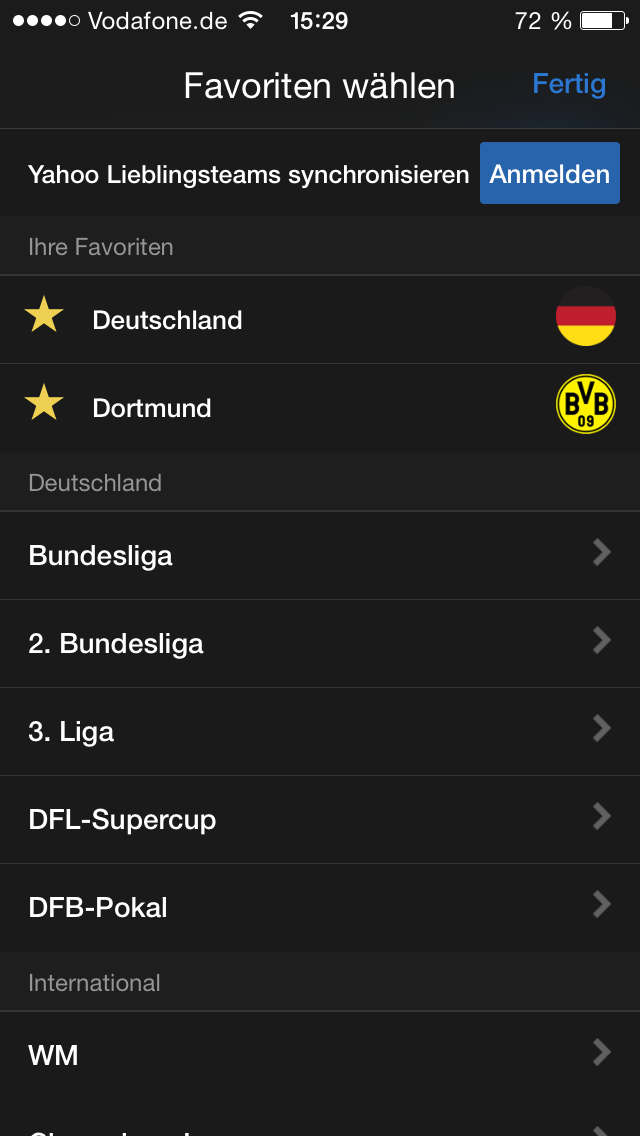Unstar Deutschland from favorites

tap(44, 315)
